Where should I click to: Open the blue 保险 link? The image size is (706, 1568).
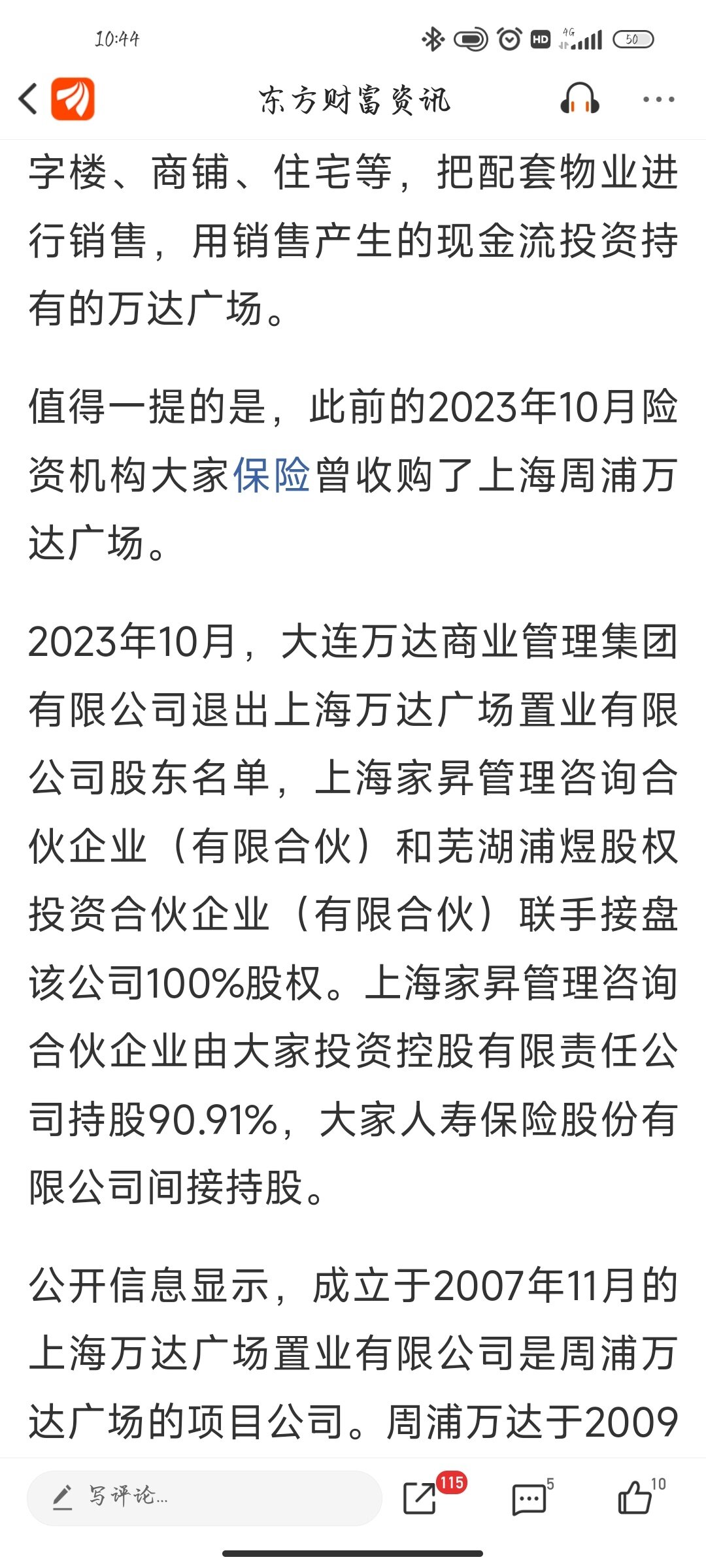[x=271, y=475]
